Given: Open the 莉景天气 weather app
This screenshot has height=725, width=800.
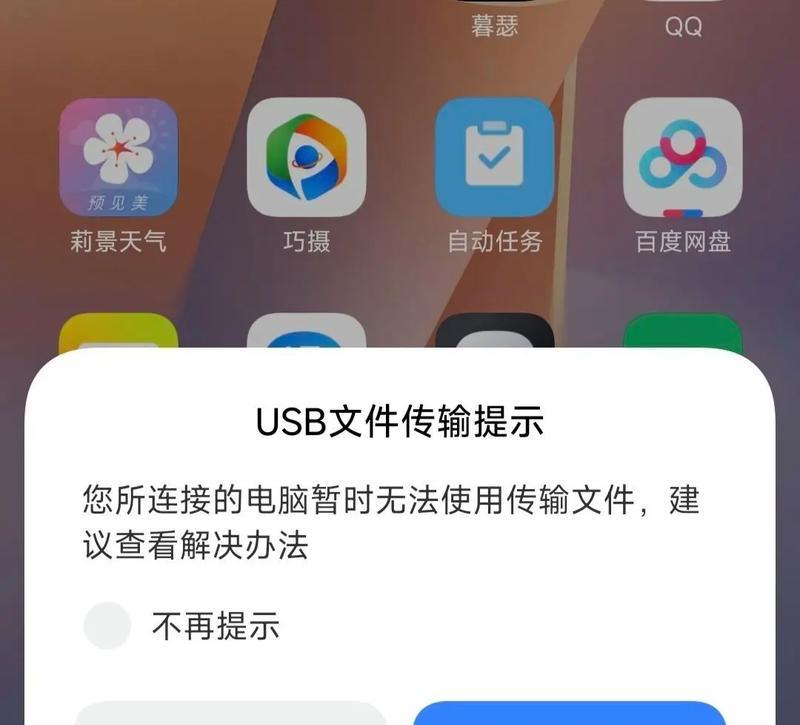Looking at the screenshot, I should pyautogui.click(x=118, y=158).
